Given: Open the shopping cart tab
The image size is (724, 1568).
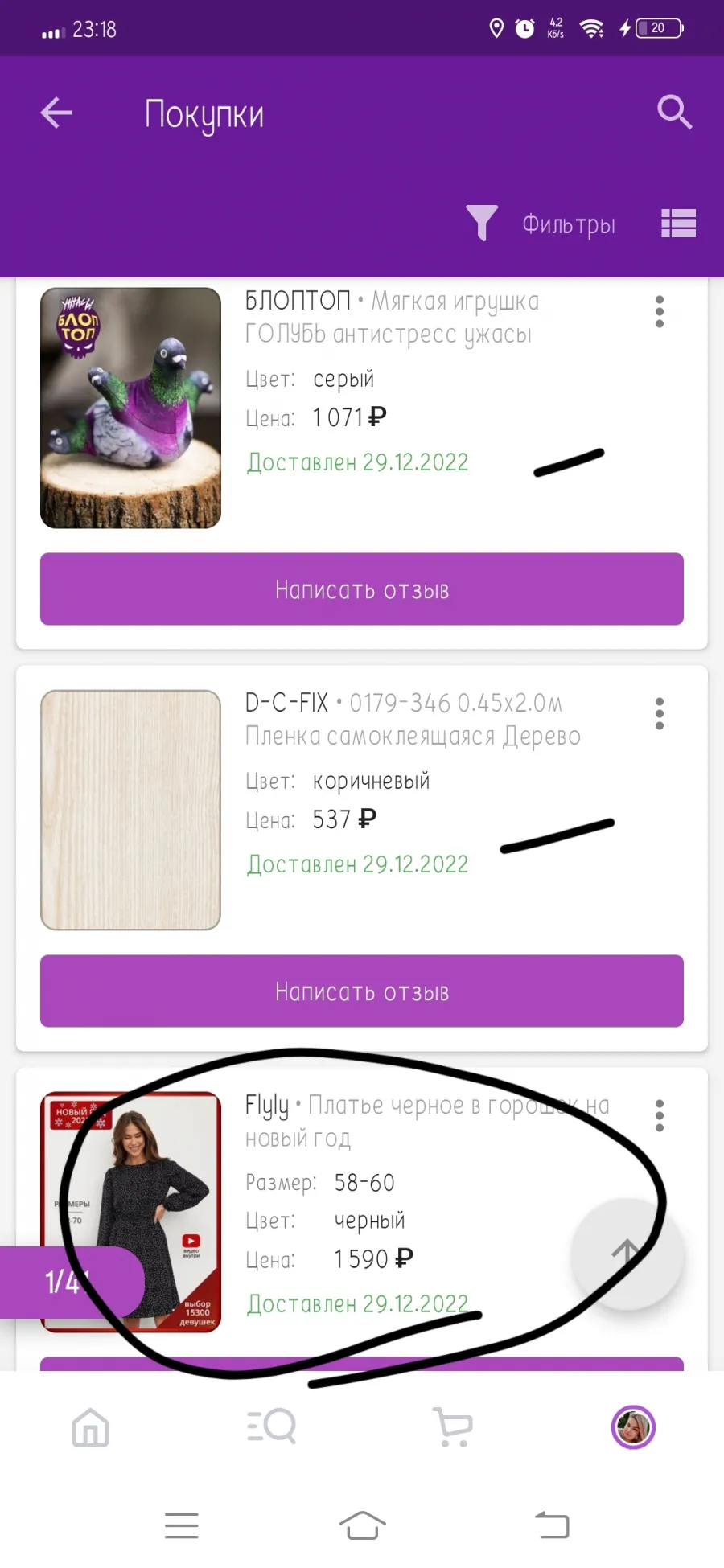Looking at the screenshot, I should coord(452,1427).
